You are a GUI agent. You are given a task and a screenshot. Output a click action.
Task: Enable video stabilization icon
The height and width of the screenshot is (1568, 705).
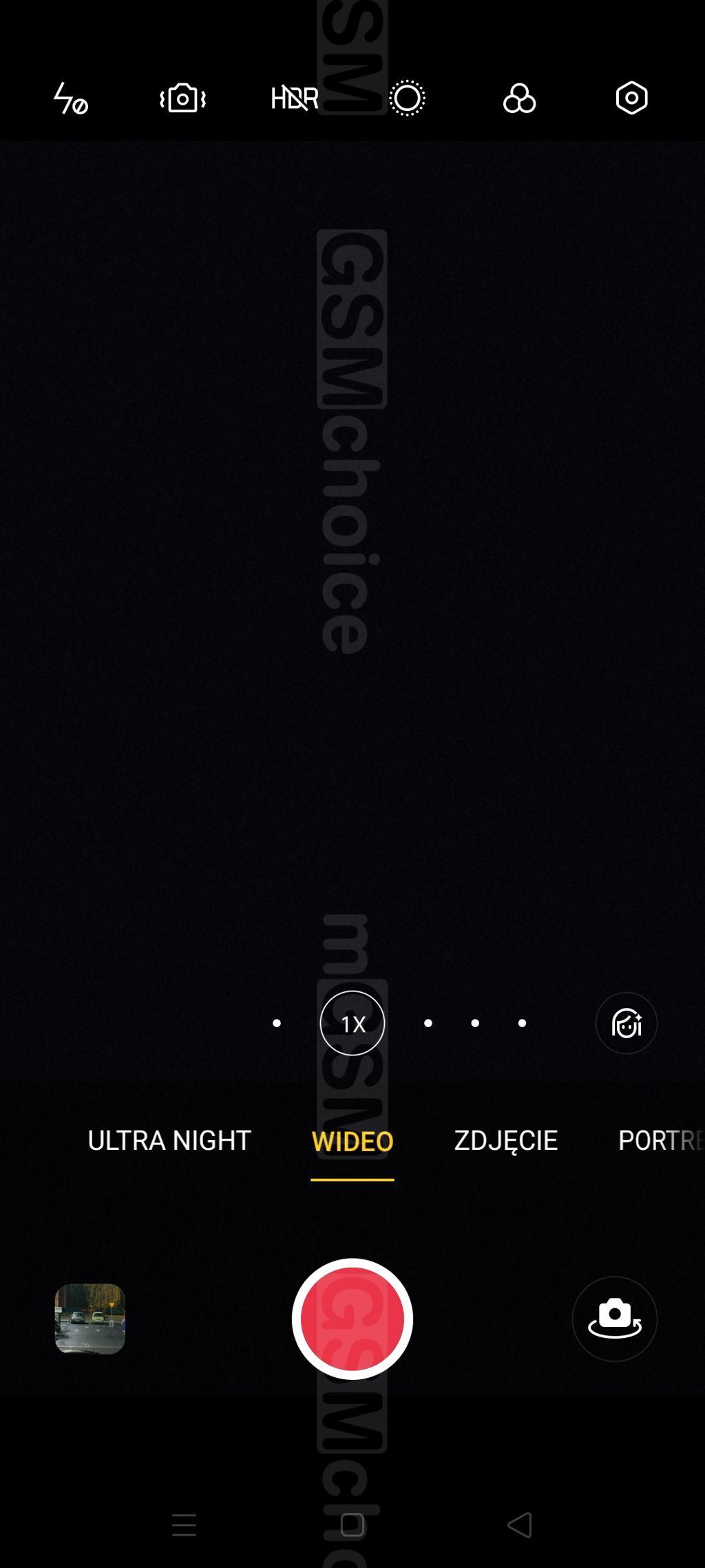click(182, 99)
